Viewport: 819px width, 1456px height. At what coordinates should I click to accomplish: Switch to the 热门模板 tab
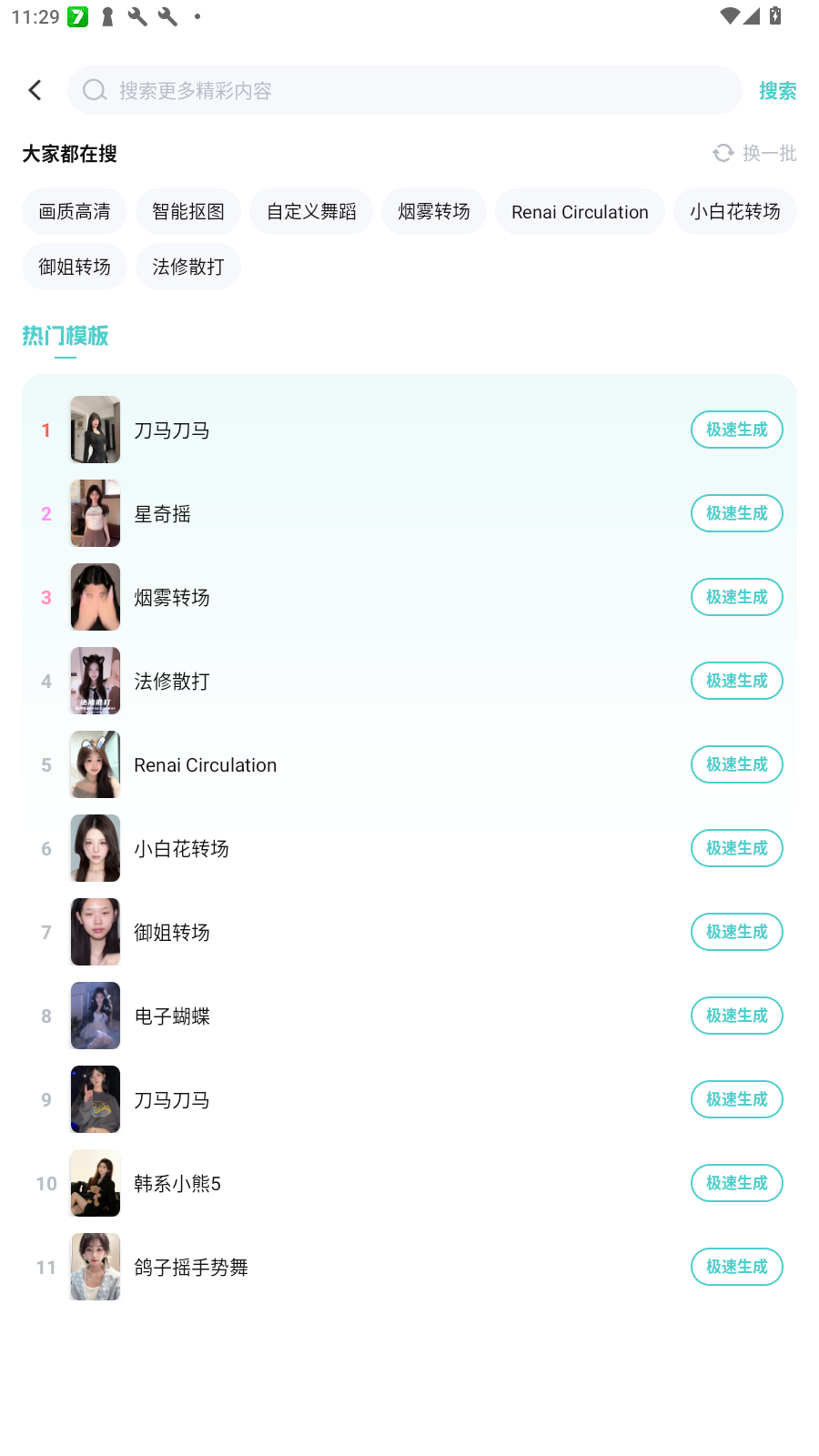(65, 337)
